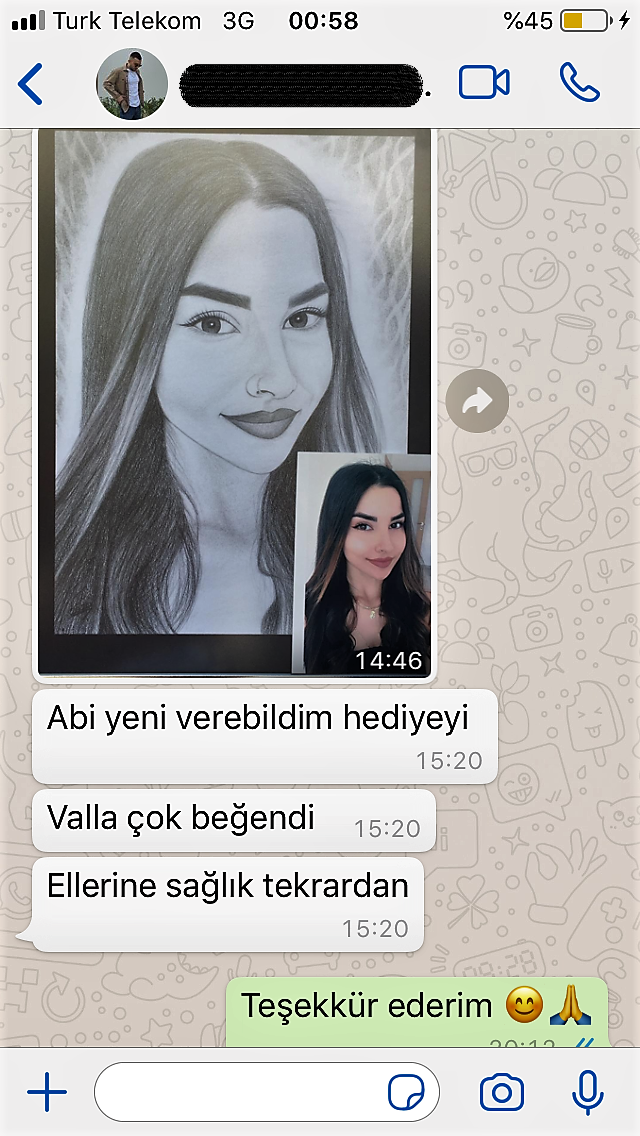Forward the image with the arrow button

477,401
